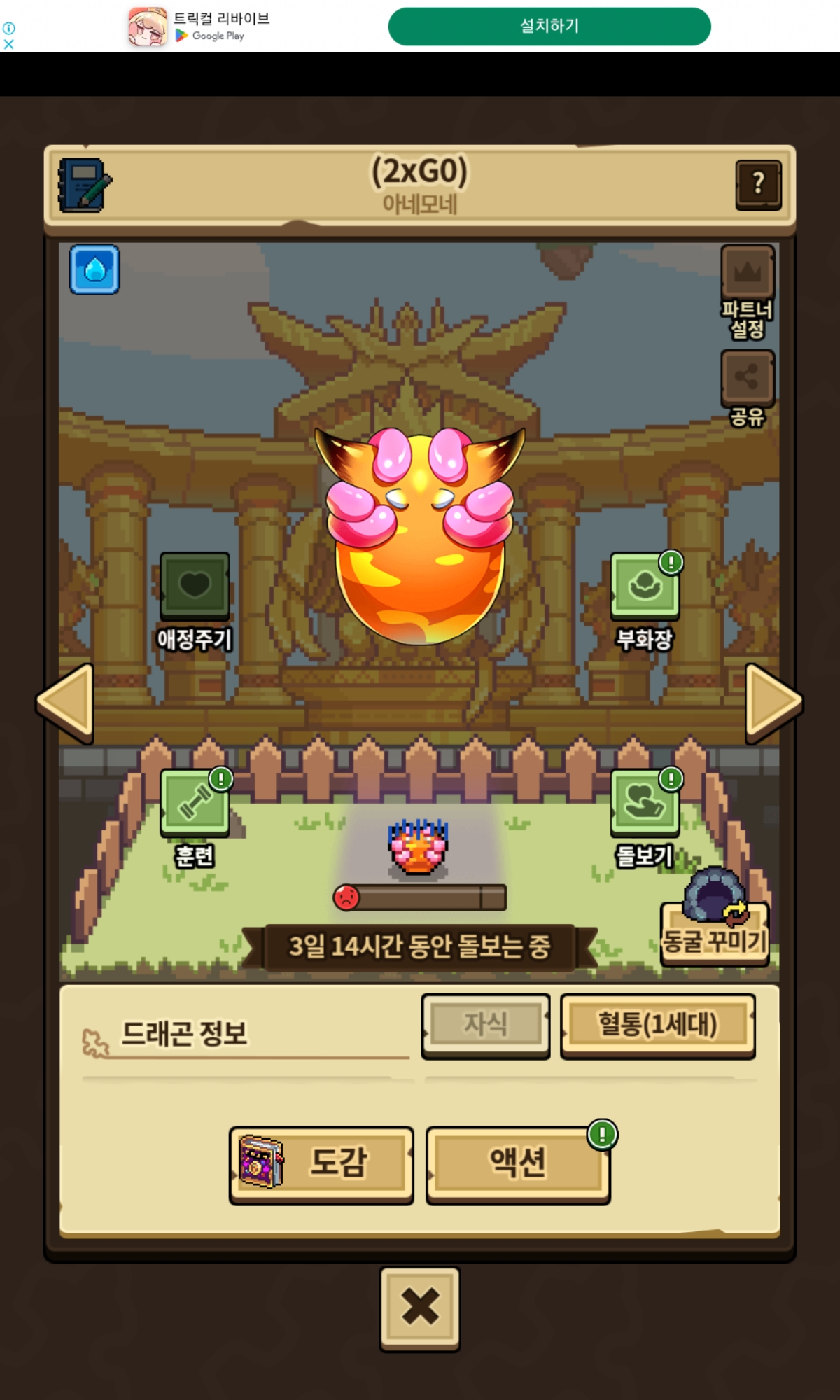Open the notebook edit icon
Viewport: 840px width, 1400px height.
(85, 185)
